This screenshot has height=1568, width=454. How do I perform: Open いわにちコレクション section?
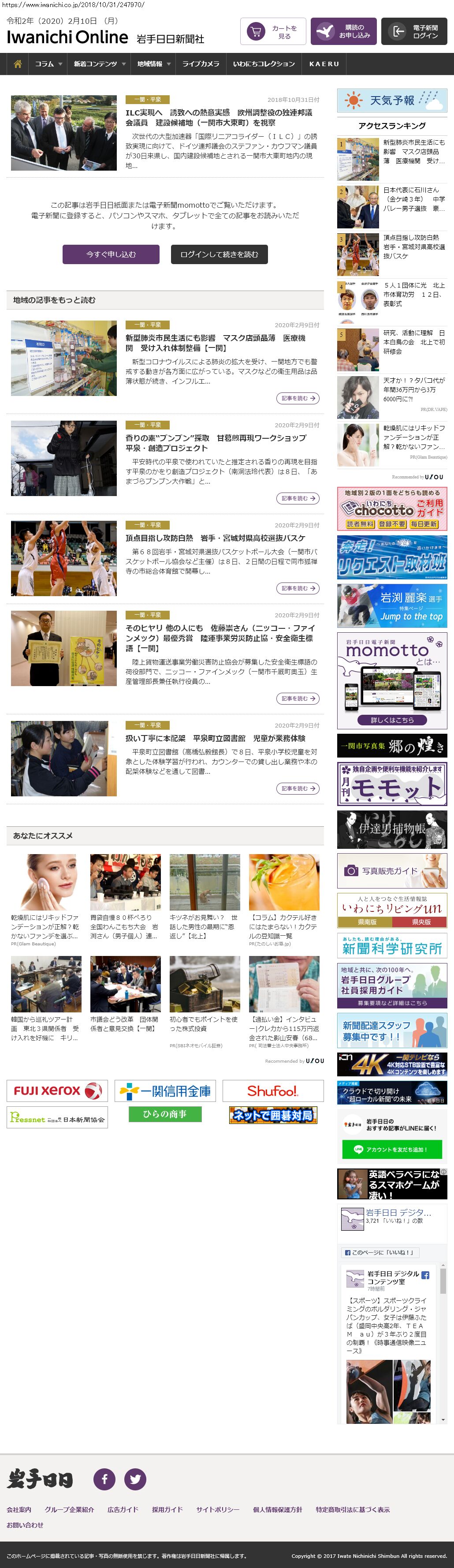click(264, 64)
